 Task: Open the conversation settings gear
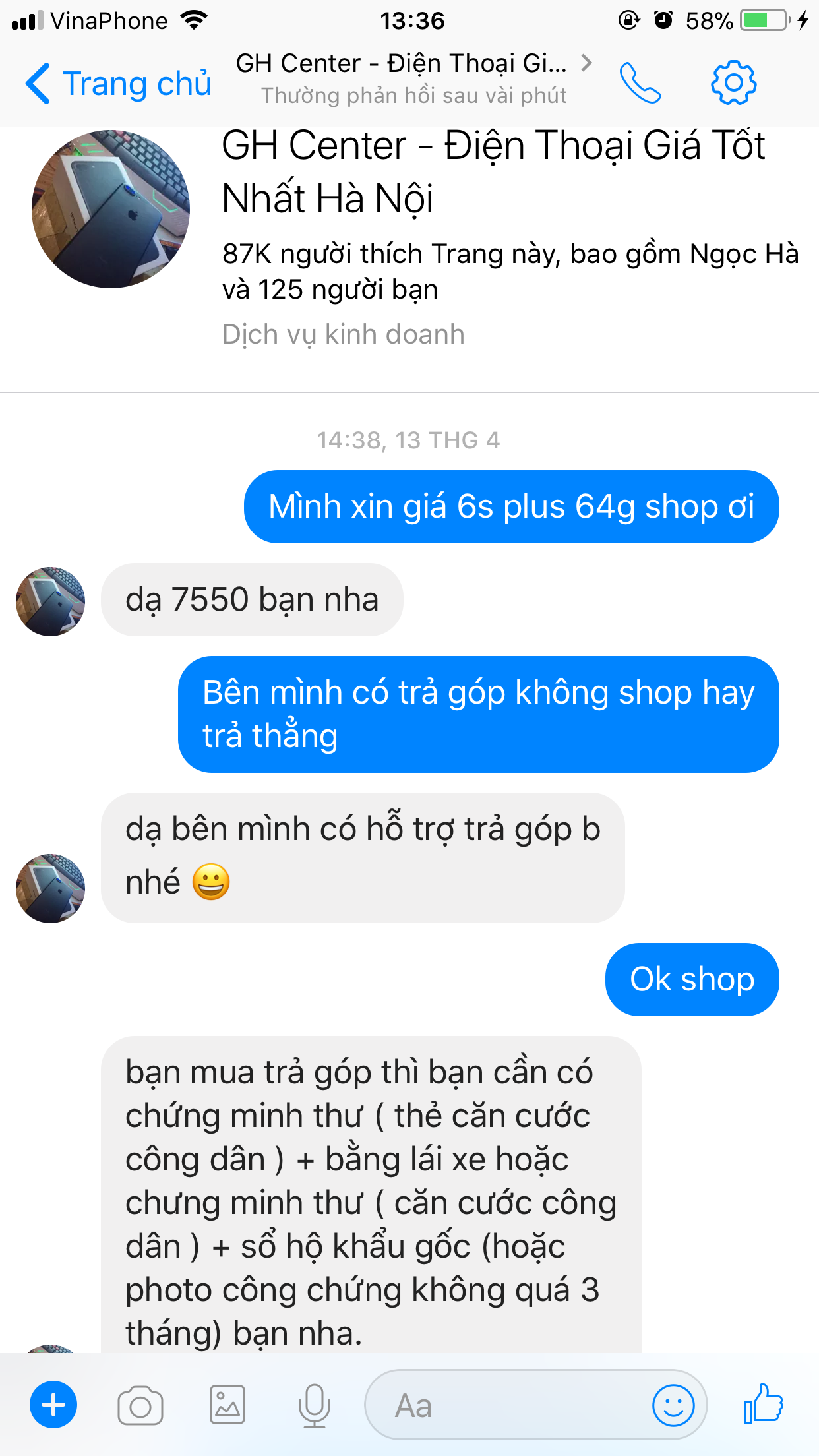tap(733, 83)
